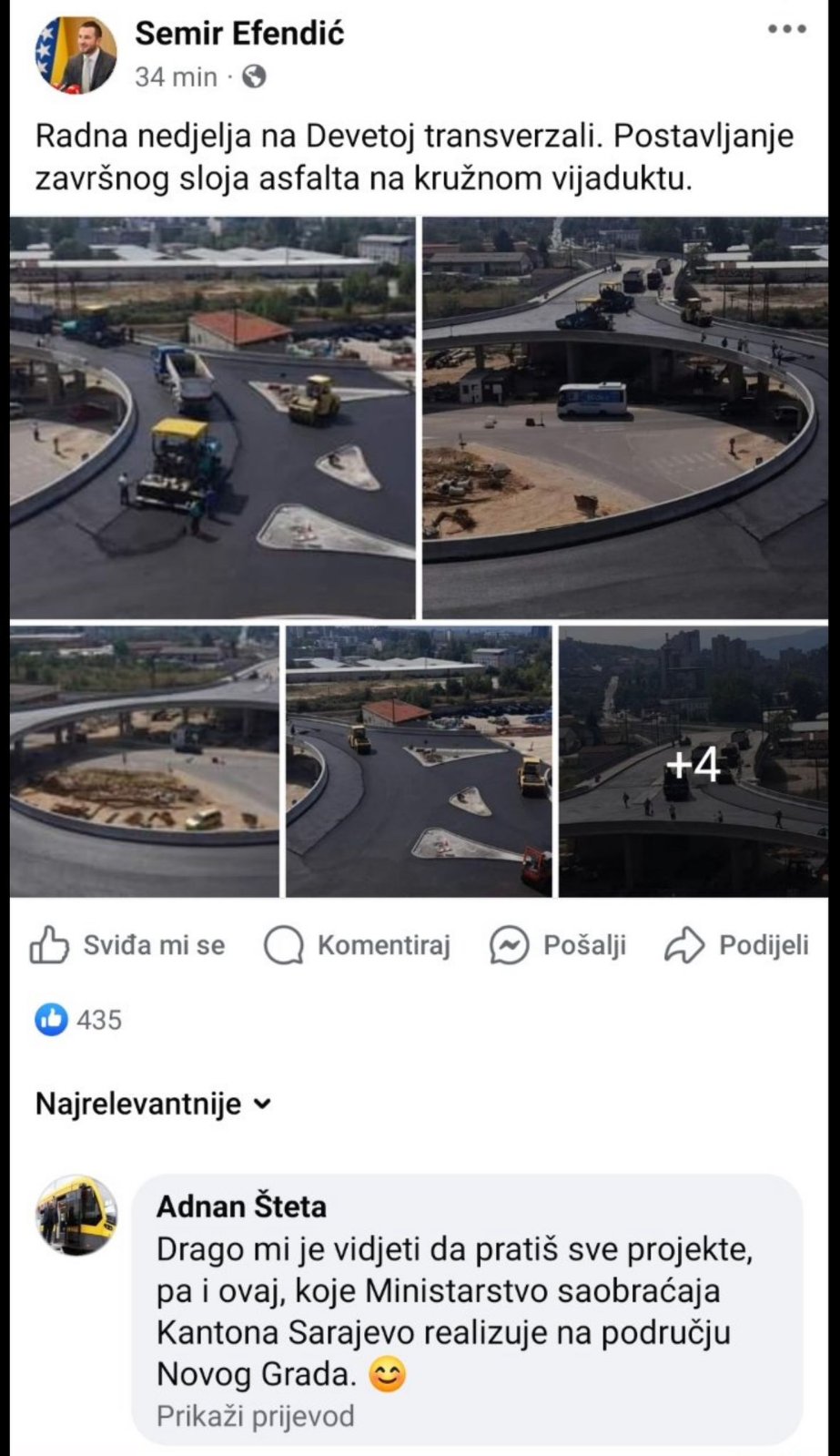This screenshot has width=840, height=1456.
Task: Open Adnan Šteta's profile from comment
Action: 241,1207
